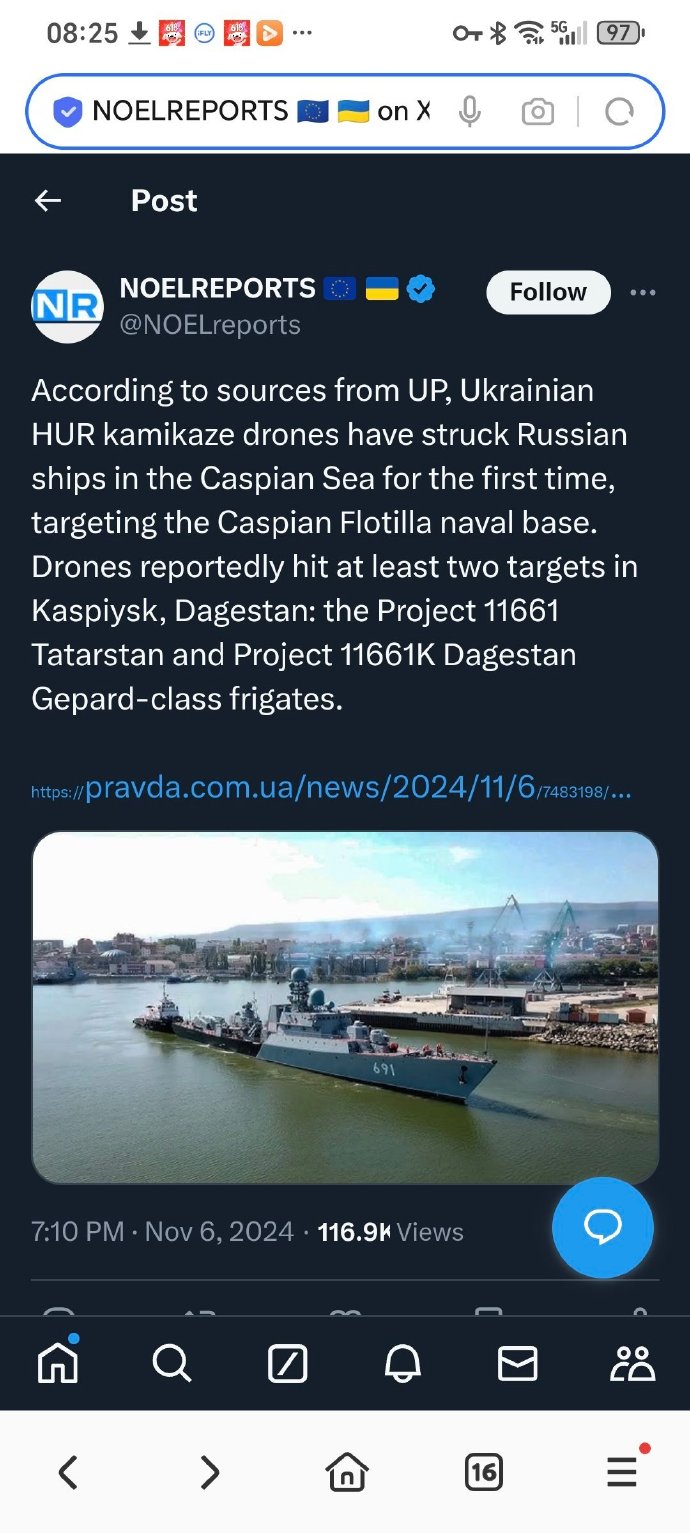690x1533 pixels.
Task: View the frigate 691 photo fullscreen
Action: (x=345, y=1007)
